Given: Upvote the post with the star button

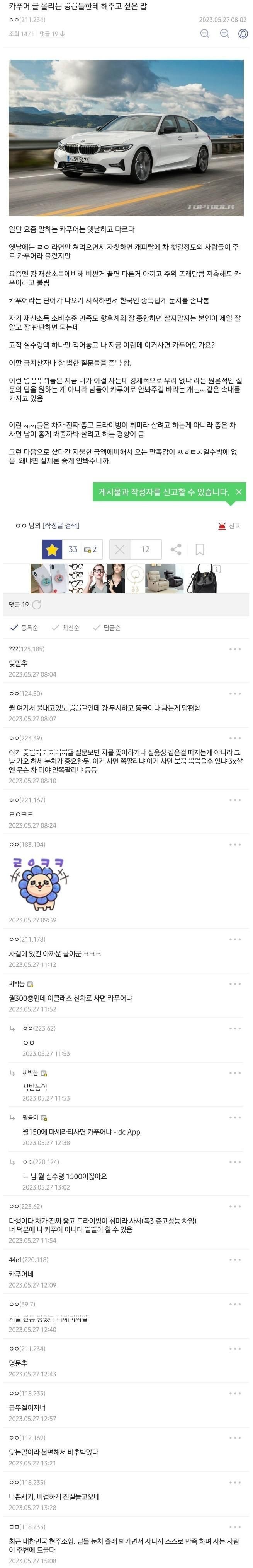Looking at the screenshot, I should 52,549.
